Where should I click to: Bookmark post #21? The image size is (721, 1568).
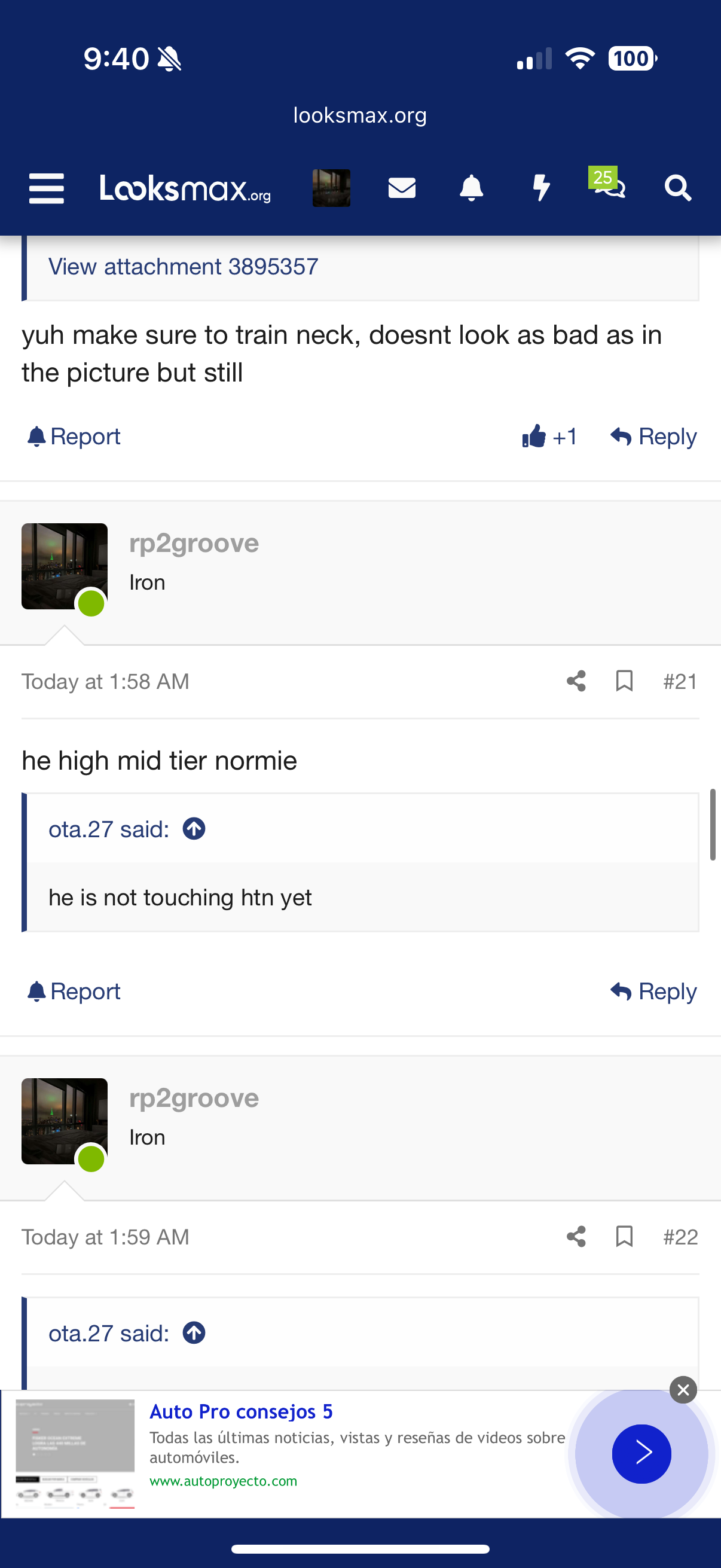[624, 681]
